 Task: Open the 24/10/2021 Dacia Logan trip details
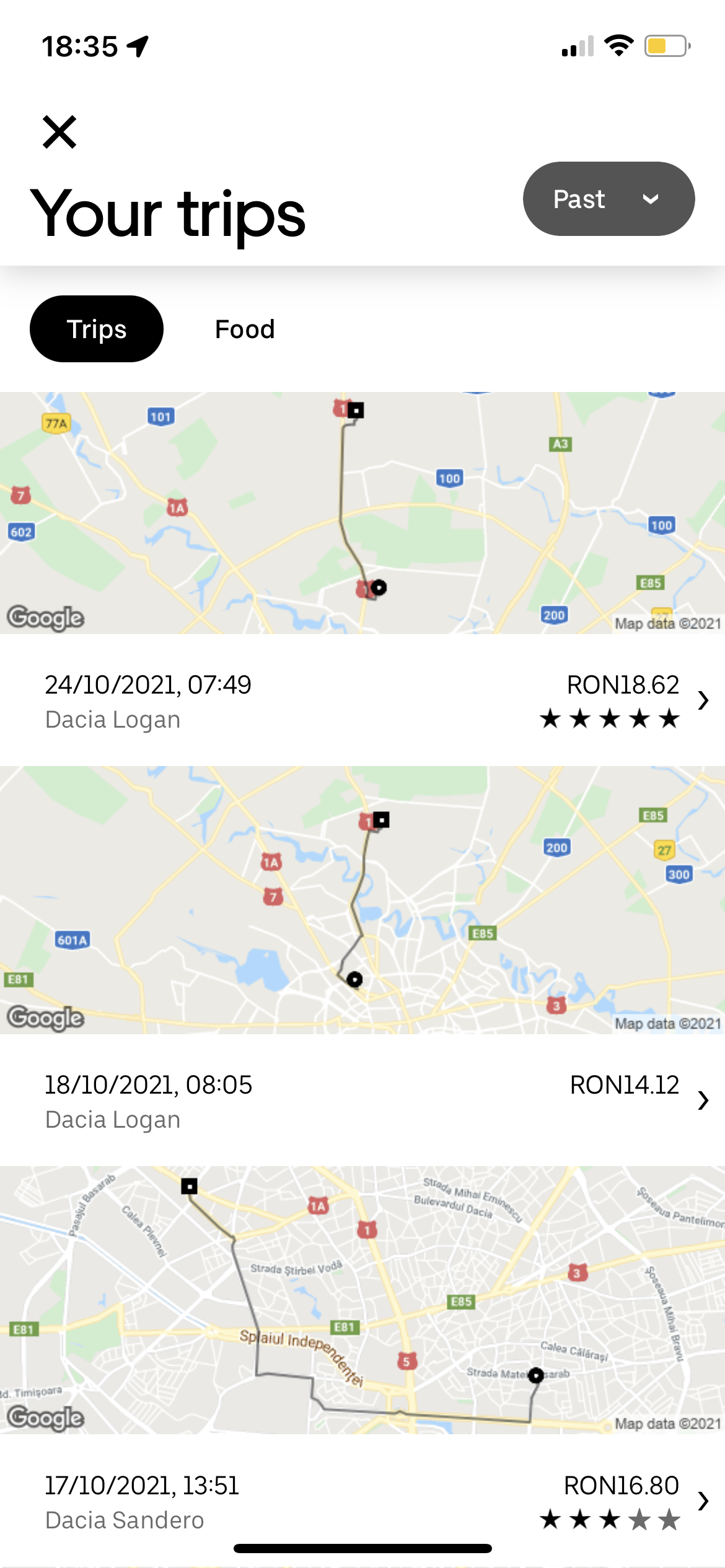[x=362, y=701]
